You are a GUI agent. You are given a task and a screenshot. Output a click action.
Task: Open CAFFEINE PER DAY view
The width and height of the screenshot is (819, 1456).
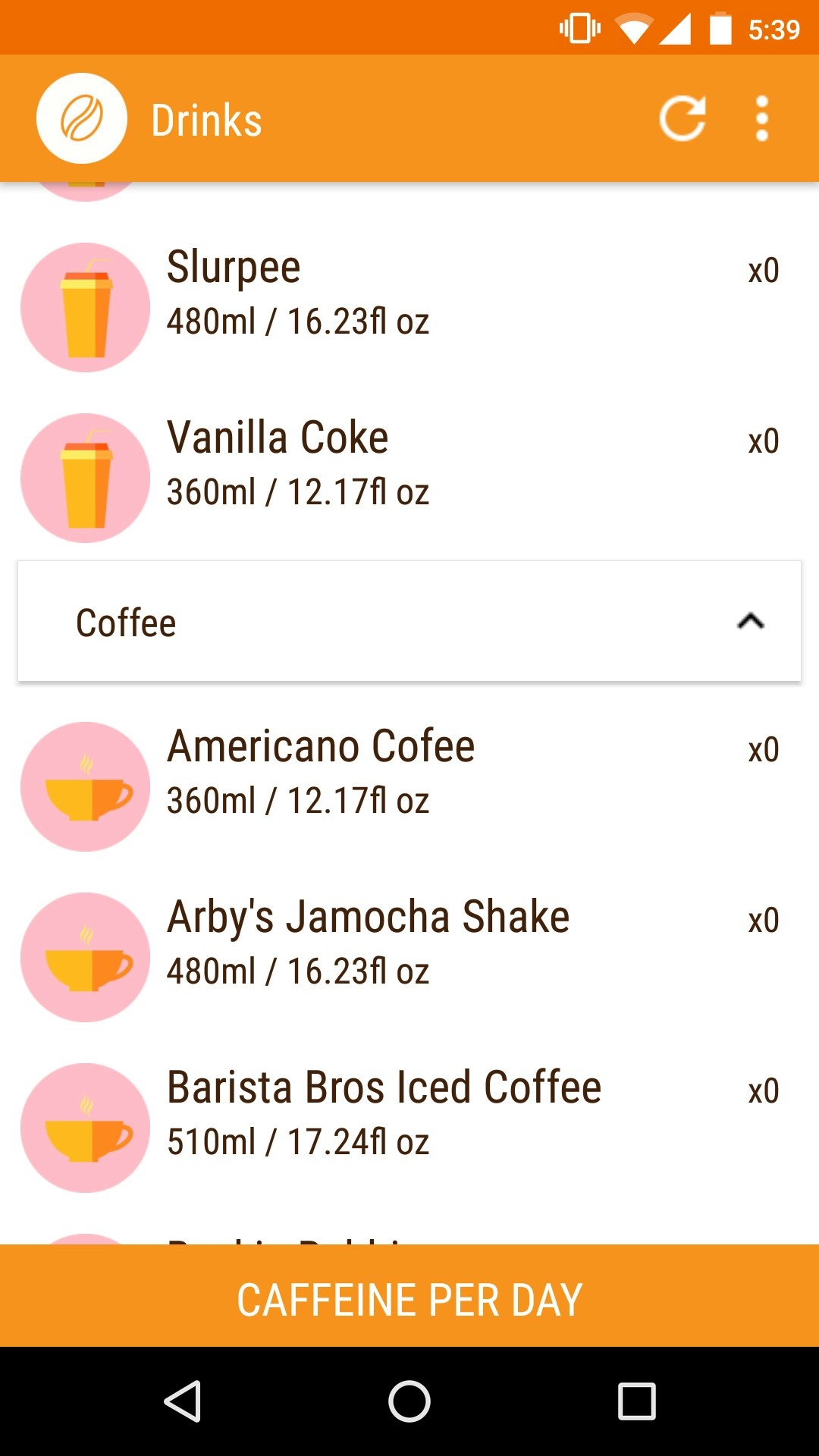point(409,1298)
